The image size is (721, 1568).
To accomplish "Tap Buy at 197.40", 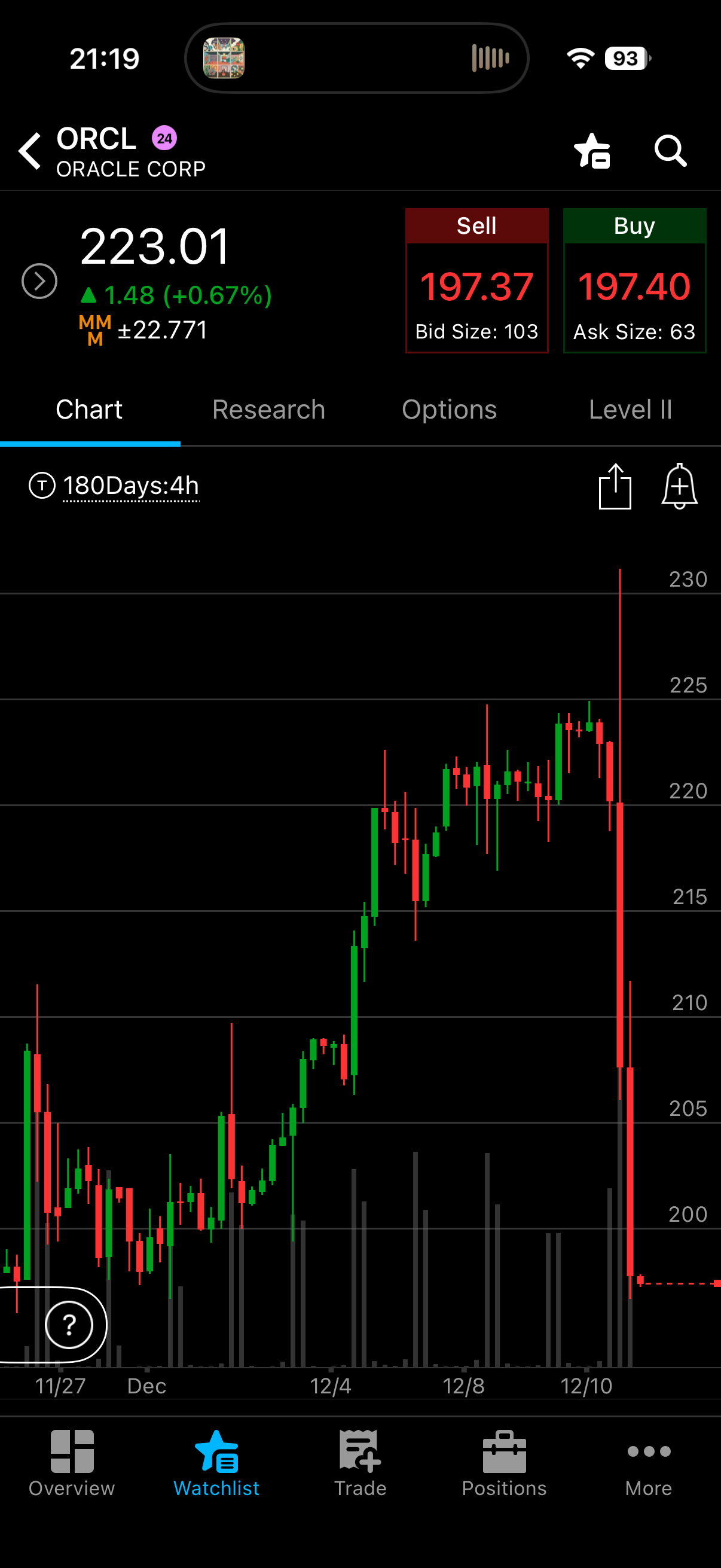I will coord(634,281).
